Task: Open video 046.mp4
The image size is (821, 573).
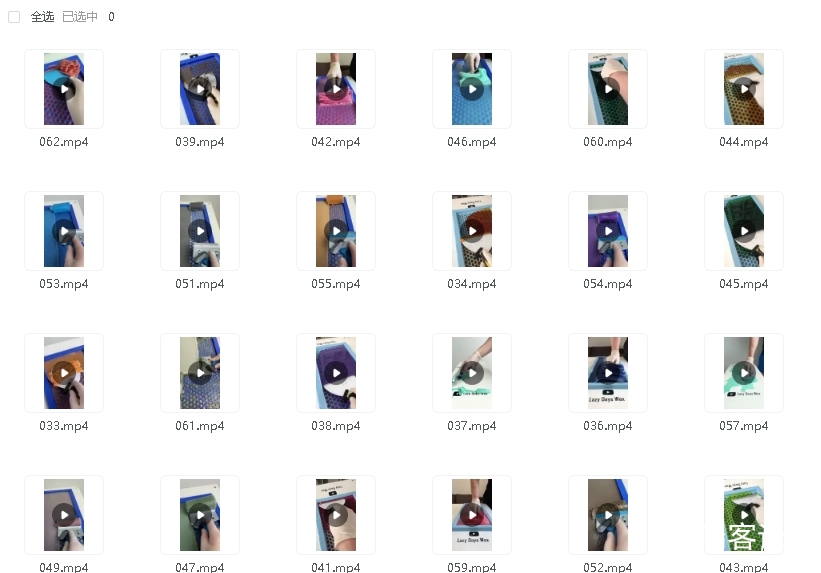Action: coord(472,89)
